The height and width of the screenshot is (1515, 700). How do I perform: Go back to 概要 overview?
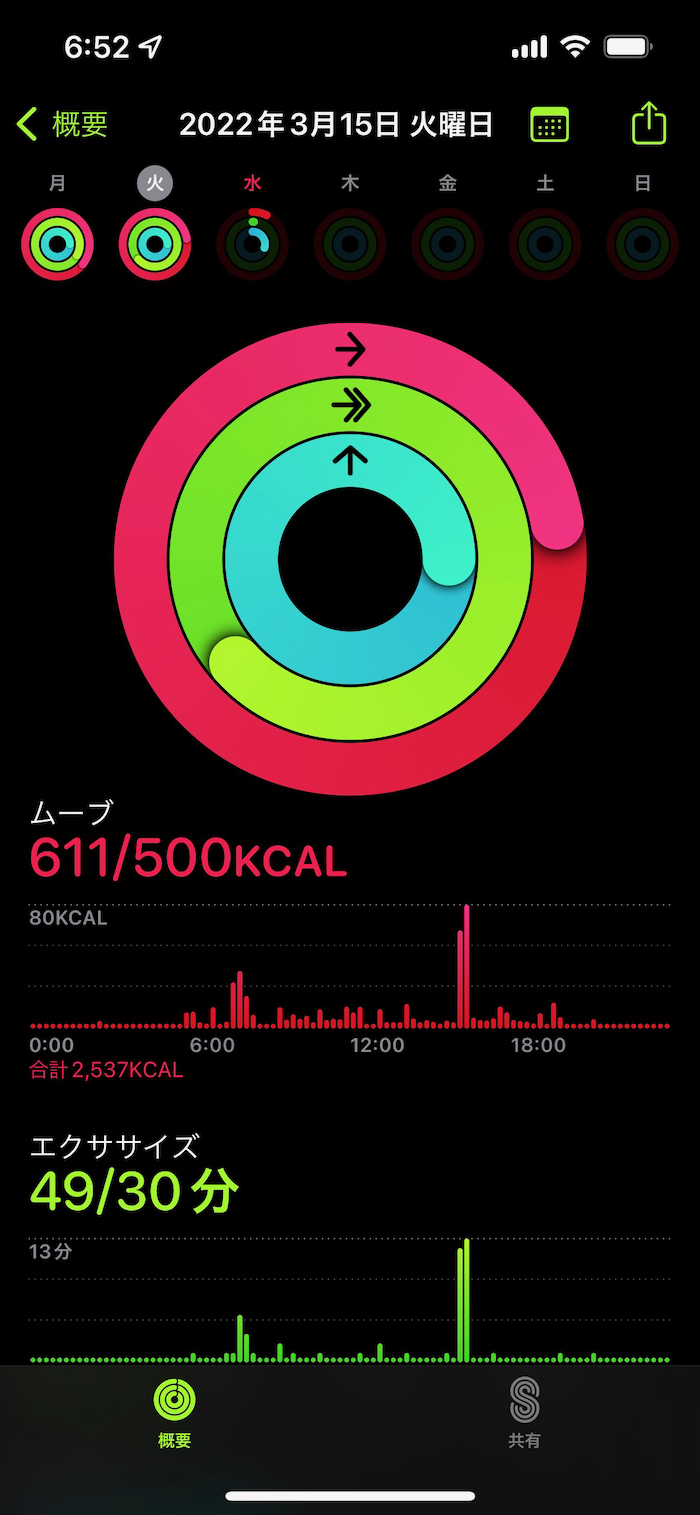point(62,125)
